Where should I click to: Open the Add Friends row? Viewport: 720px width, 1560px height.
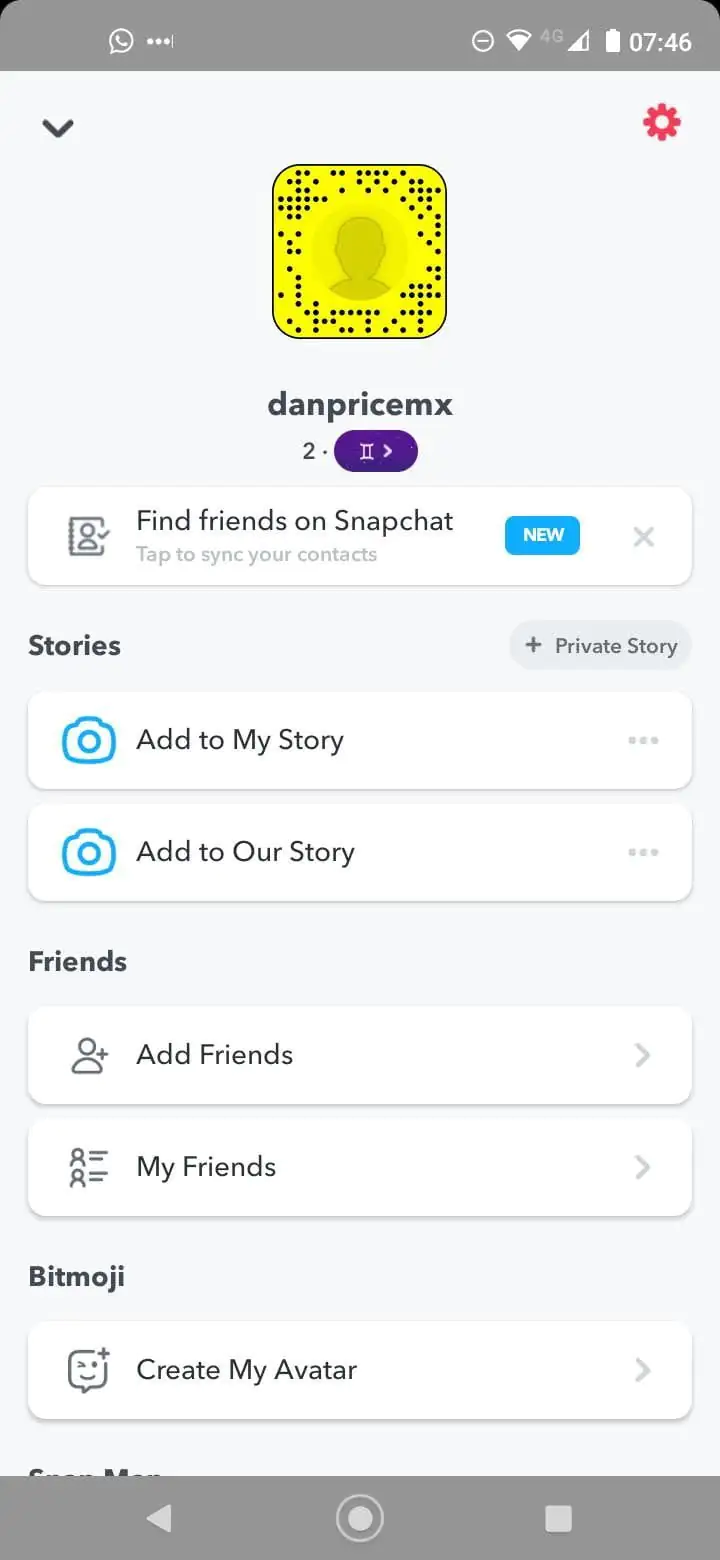tap(359, 1055)
